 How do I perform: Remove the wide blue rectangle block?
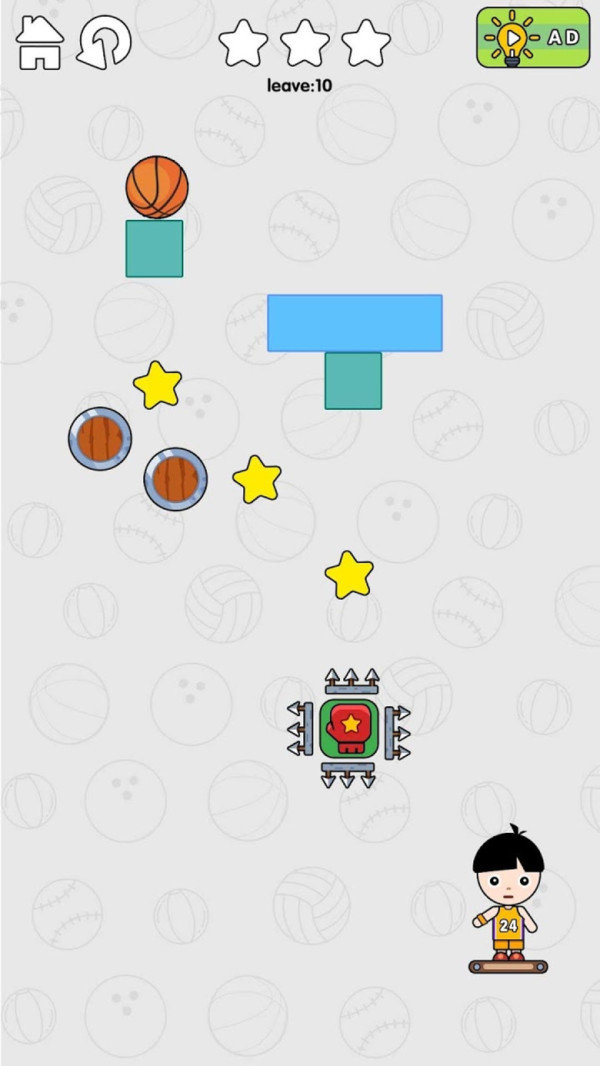[354, 322]
